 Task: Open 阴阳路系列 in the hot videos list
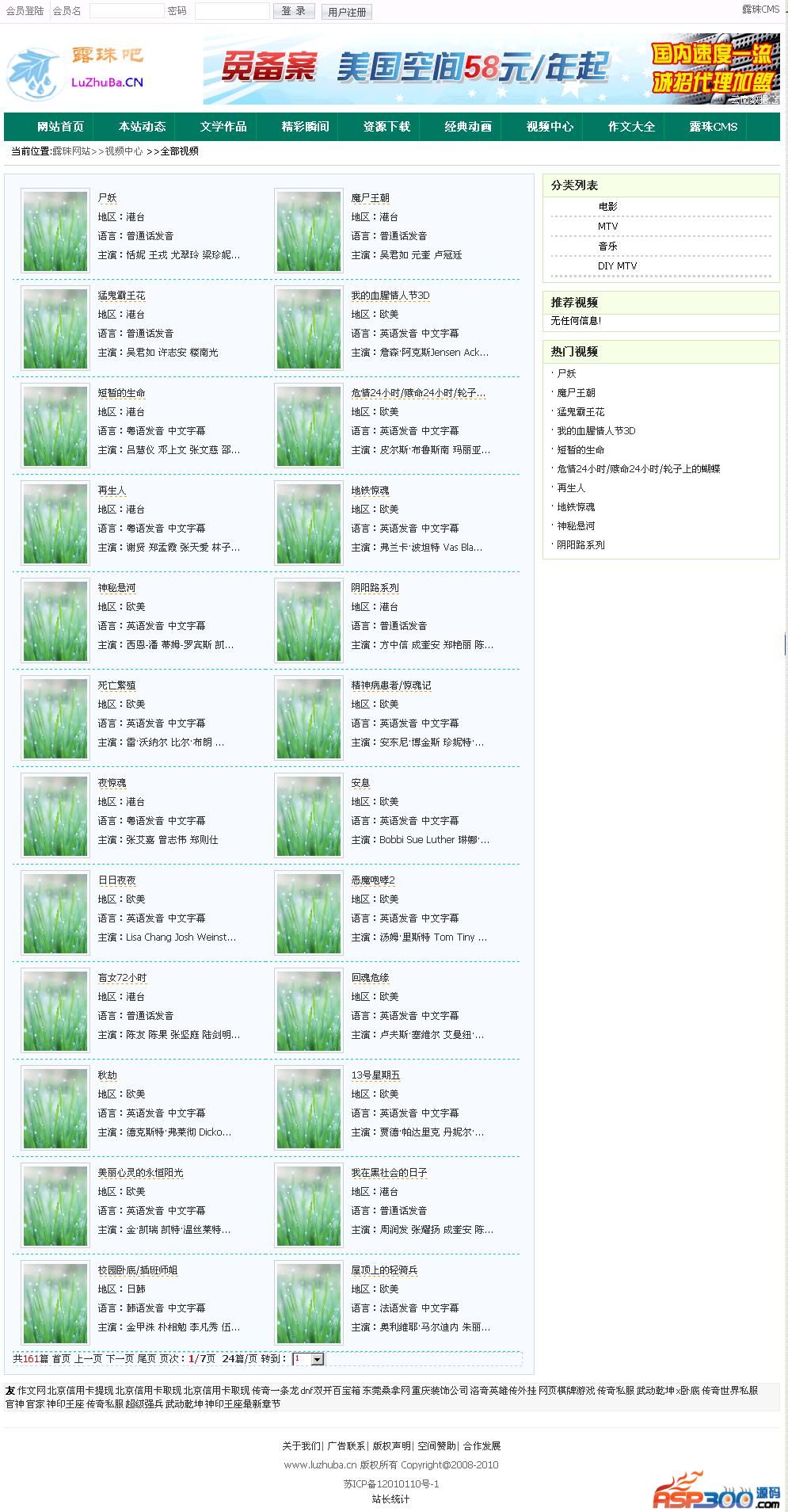coord(581,545)
